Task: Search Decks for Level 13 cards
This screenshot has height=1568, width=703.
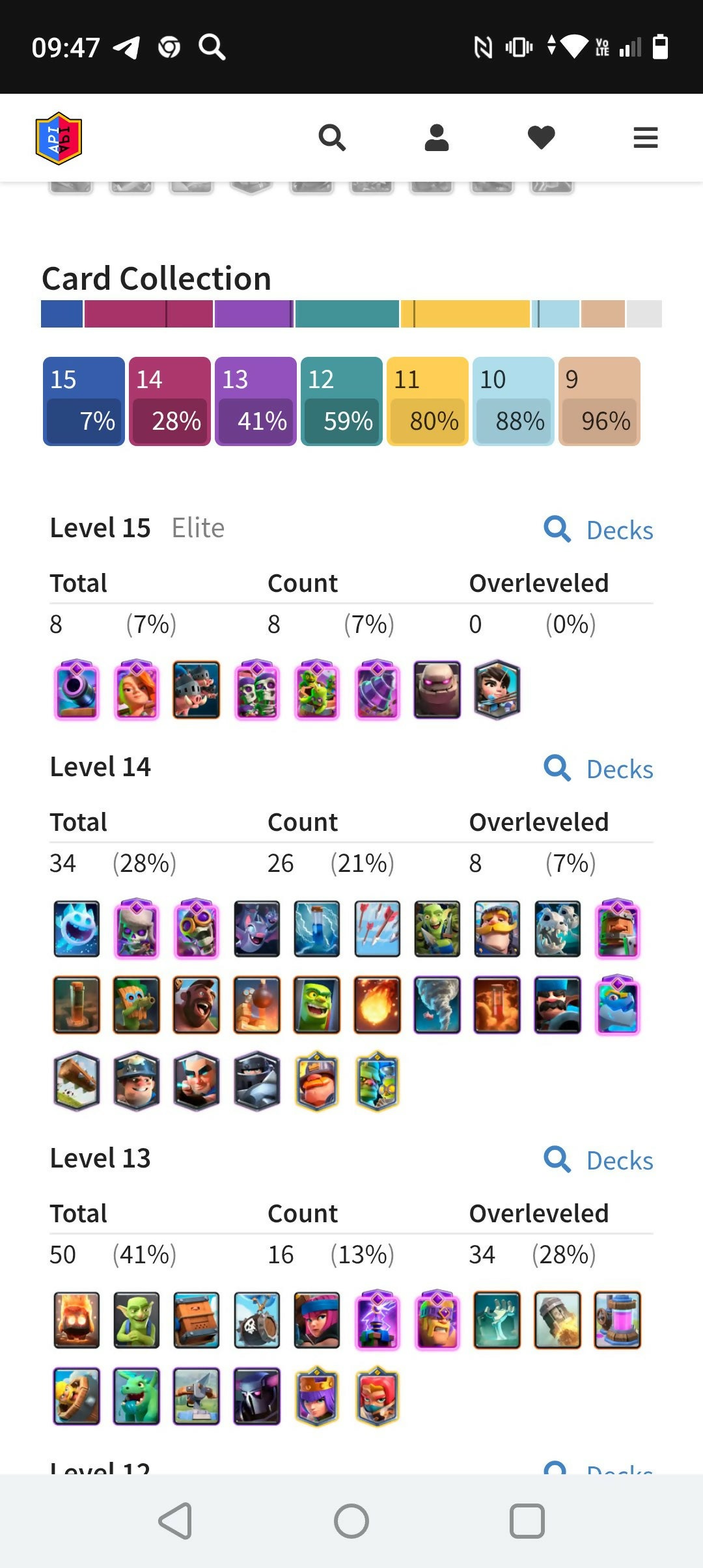Action: point(599,1160)
